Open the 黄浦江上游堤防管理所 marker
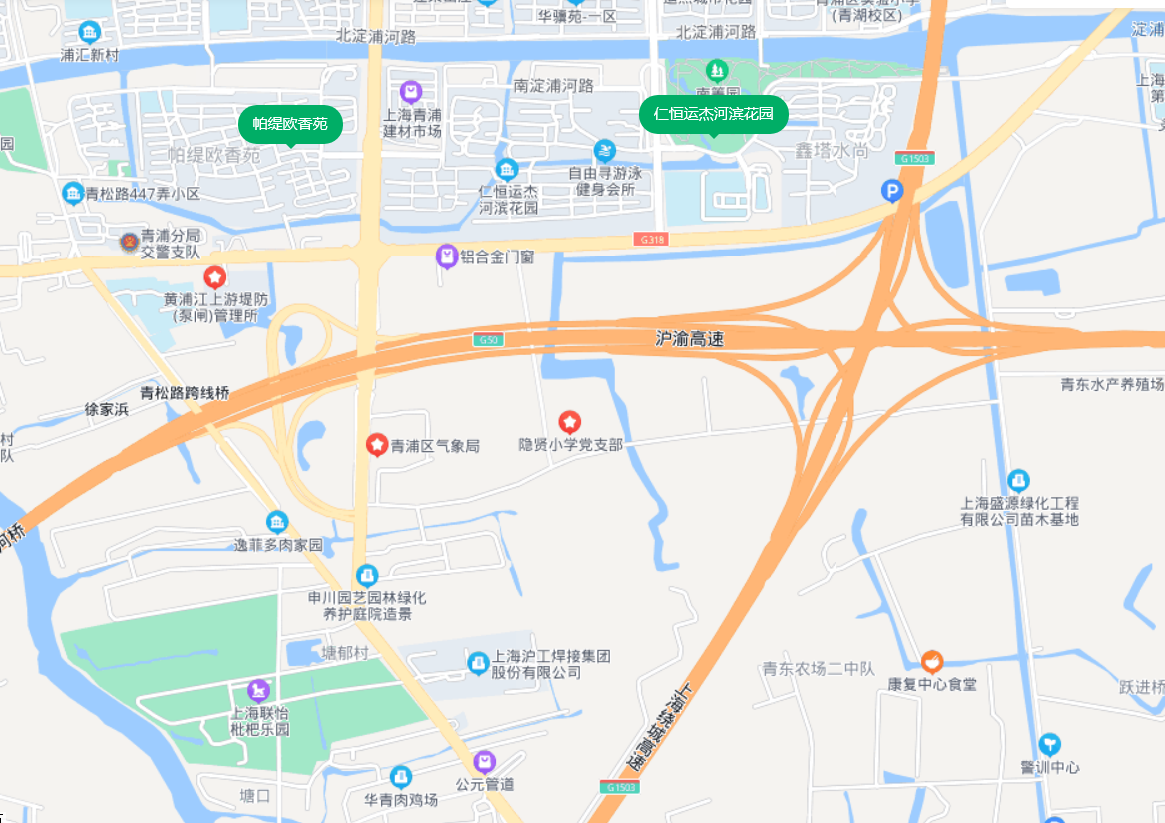1165x823 pixels. click(x=214, y=276)
